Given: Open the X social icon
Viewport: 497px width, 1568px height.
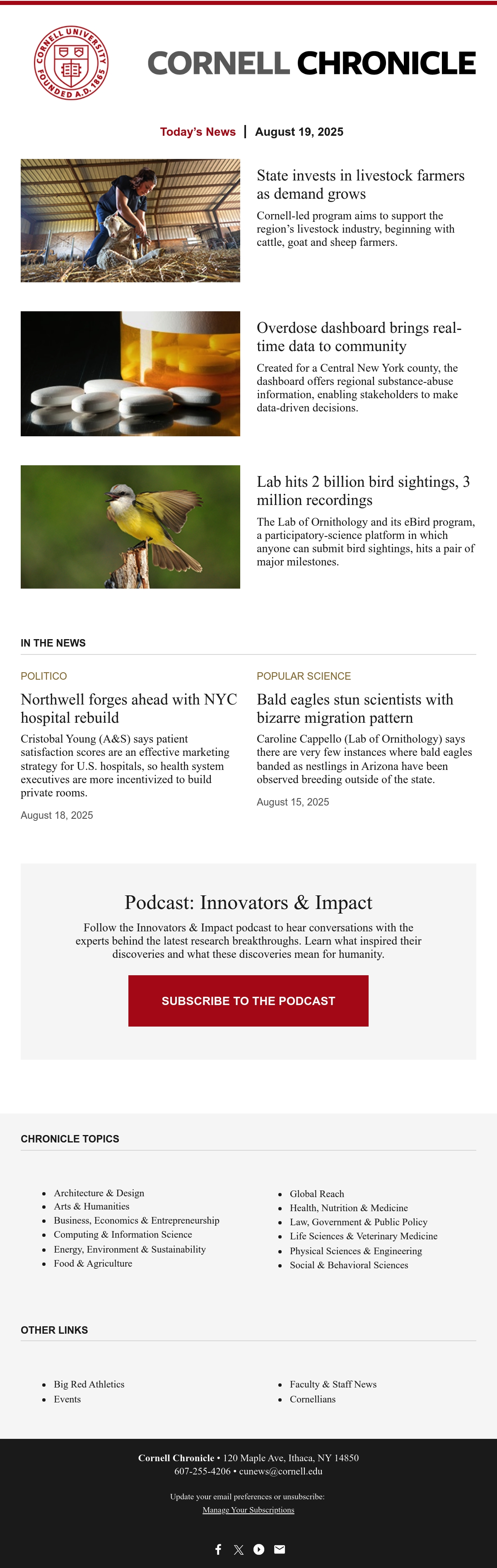Looking at the screenshot, I should click(x=239, y=1549).
